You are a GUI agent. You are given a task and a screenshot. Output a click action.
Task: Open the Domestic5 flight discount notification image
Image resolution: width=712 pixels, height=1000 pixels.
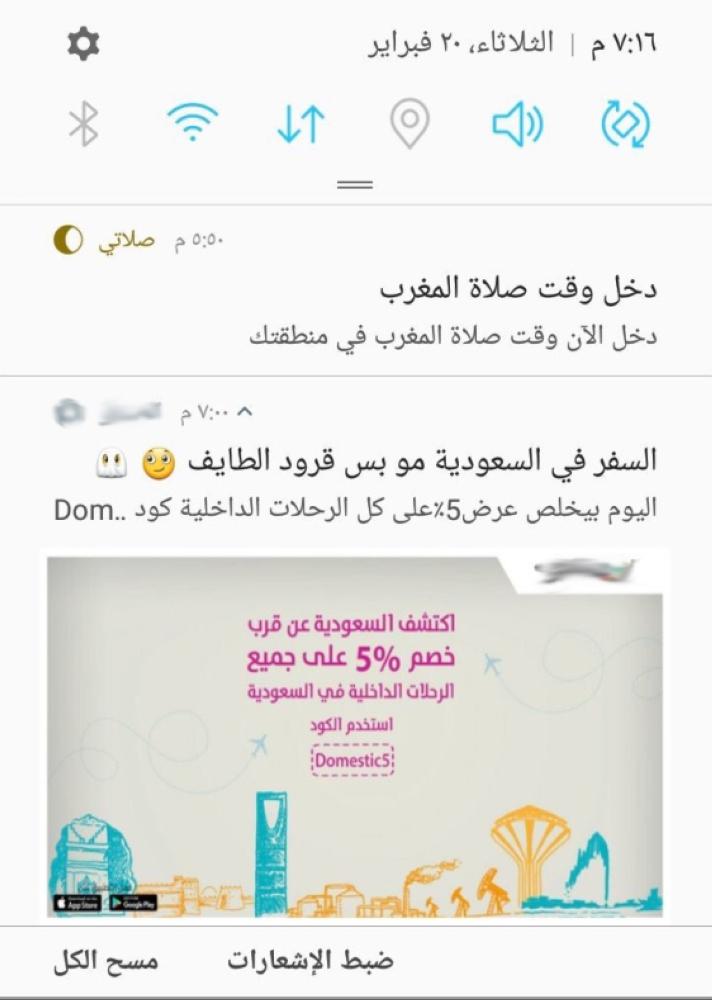point(355,735)
